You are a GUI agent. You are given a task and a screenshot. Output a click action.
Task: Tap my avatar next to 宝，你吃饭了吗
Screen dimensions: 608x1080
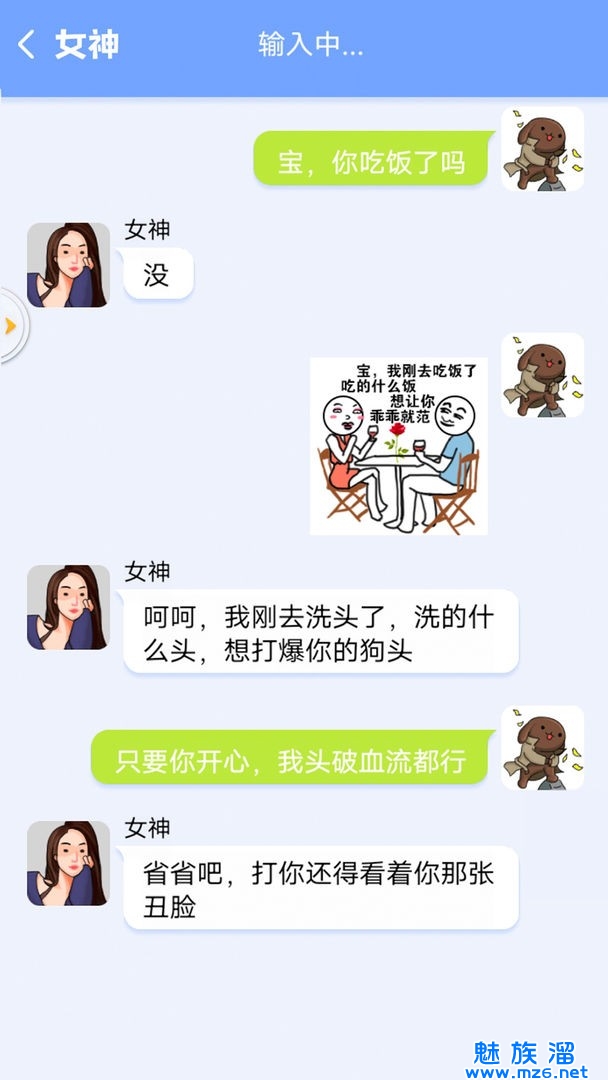coord(542,149)
